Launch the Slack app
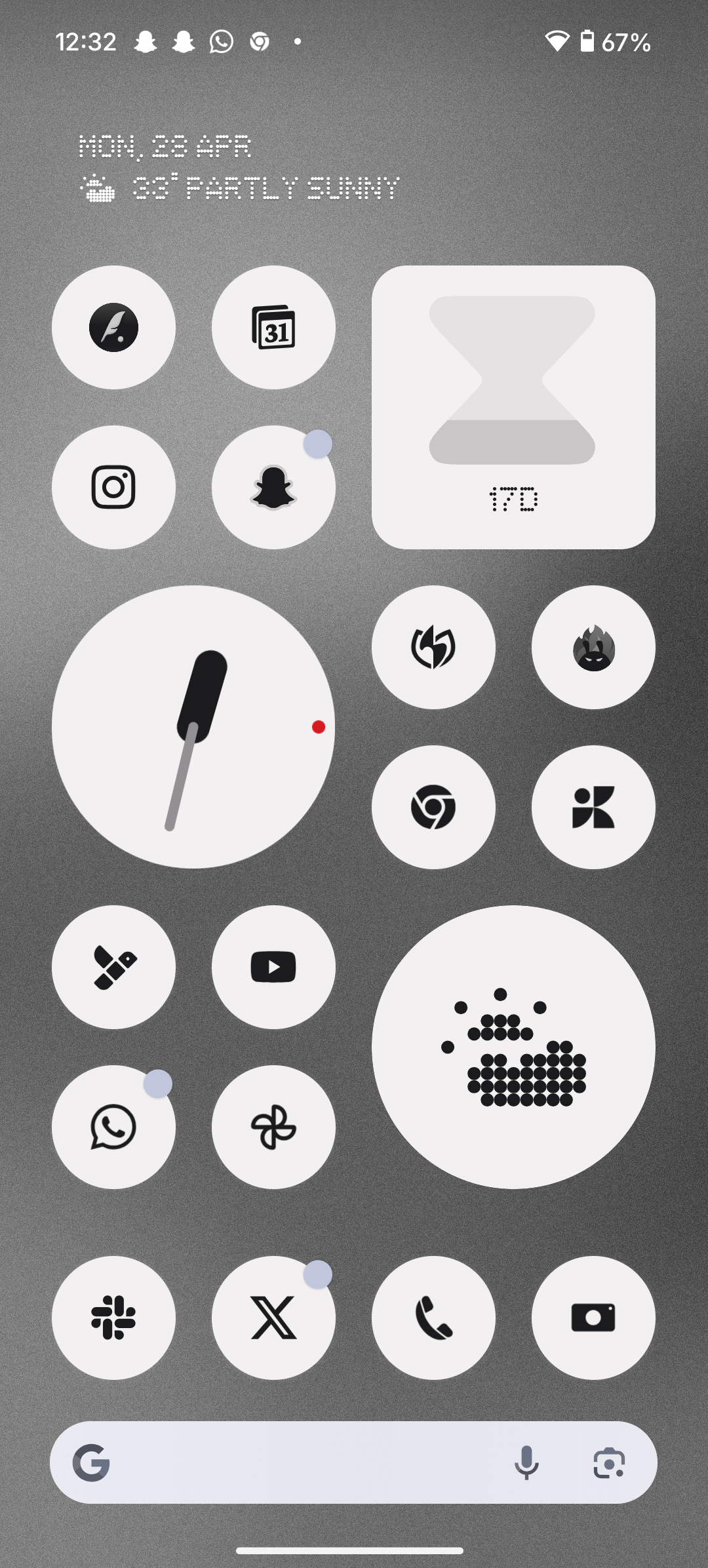Image resolution: width=708 pixels, height=1568 pixels. pyautogui.click(x=113, y=1318)
